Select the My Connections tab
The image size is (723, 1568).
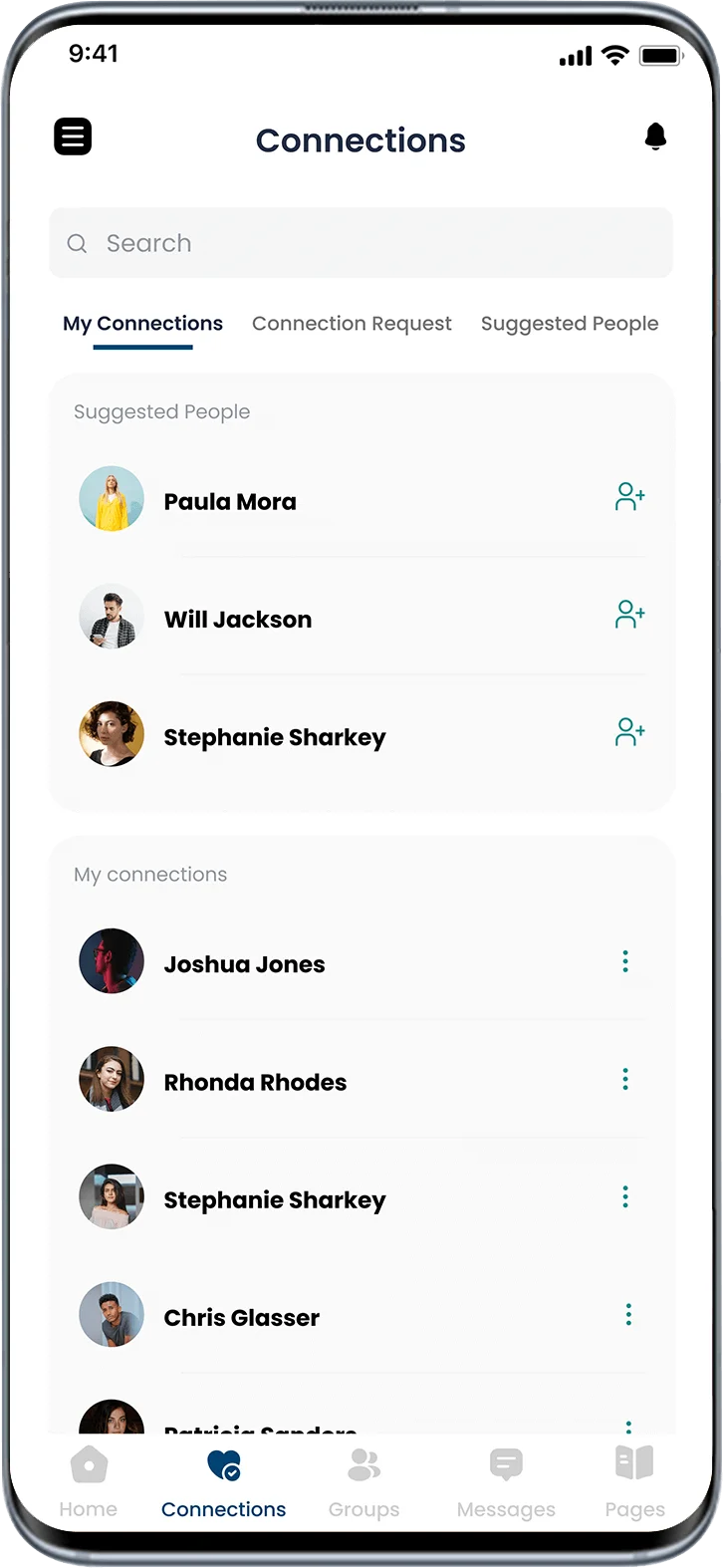tap(142, 324)
